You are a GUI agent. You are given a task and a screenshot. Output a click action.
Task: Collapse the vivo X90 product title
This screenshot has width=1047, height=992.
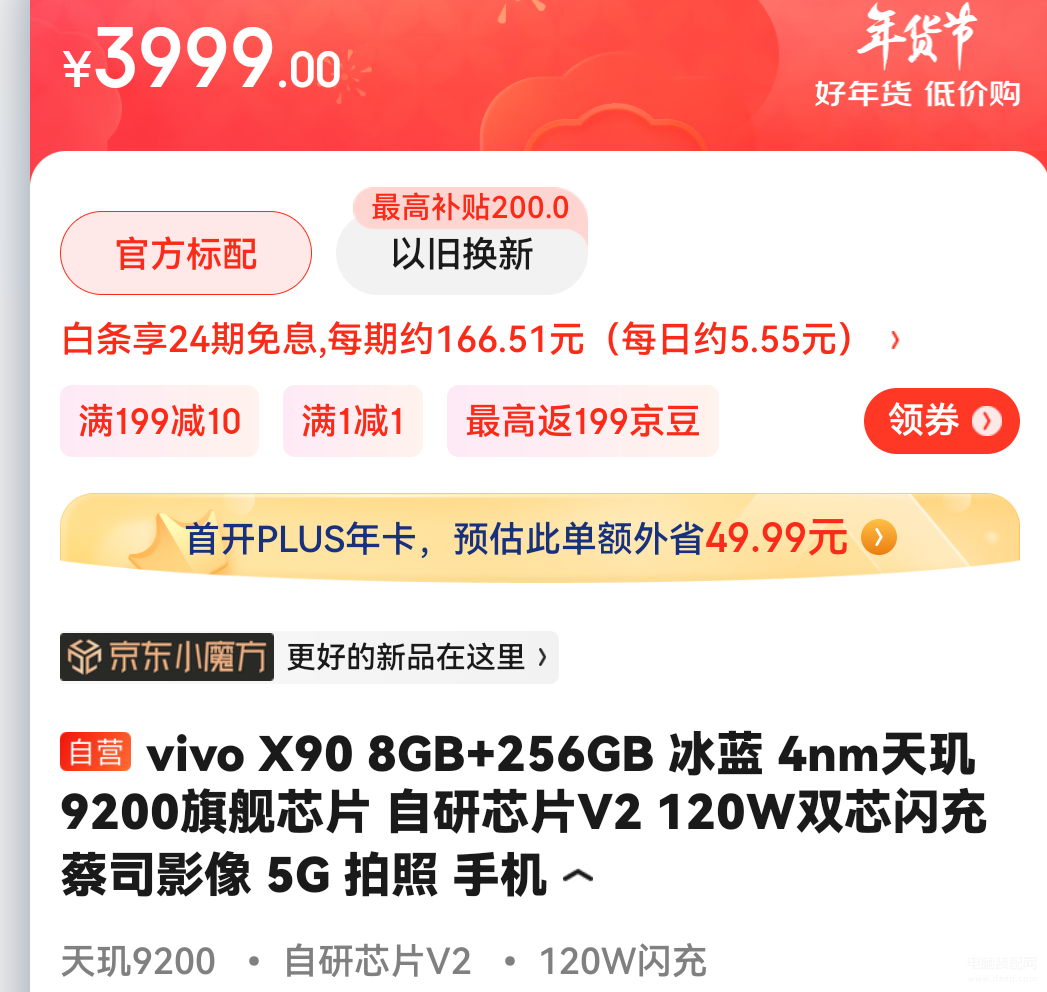point(578,878)
